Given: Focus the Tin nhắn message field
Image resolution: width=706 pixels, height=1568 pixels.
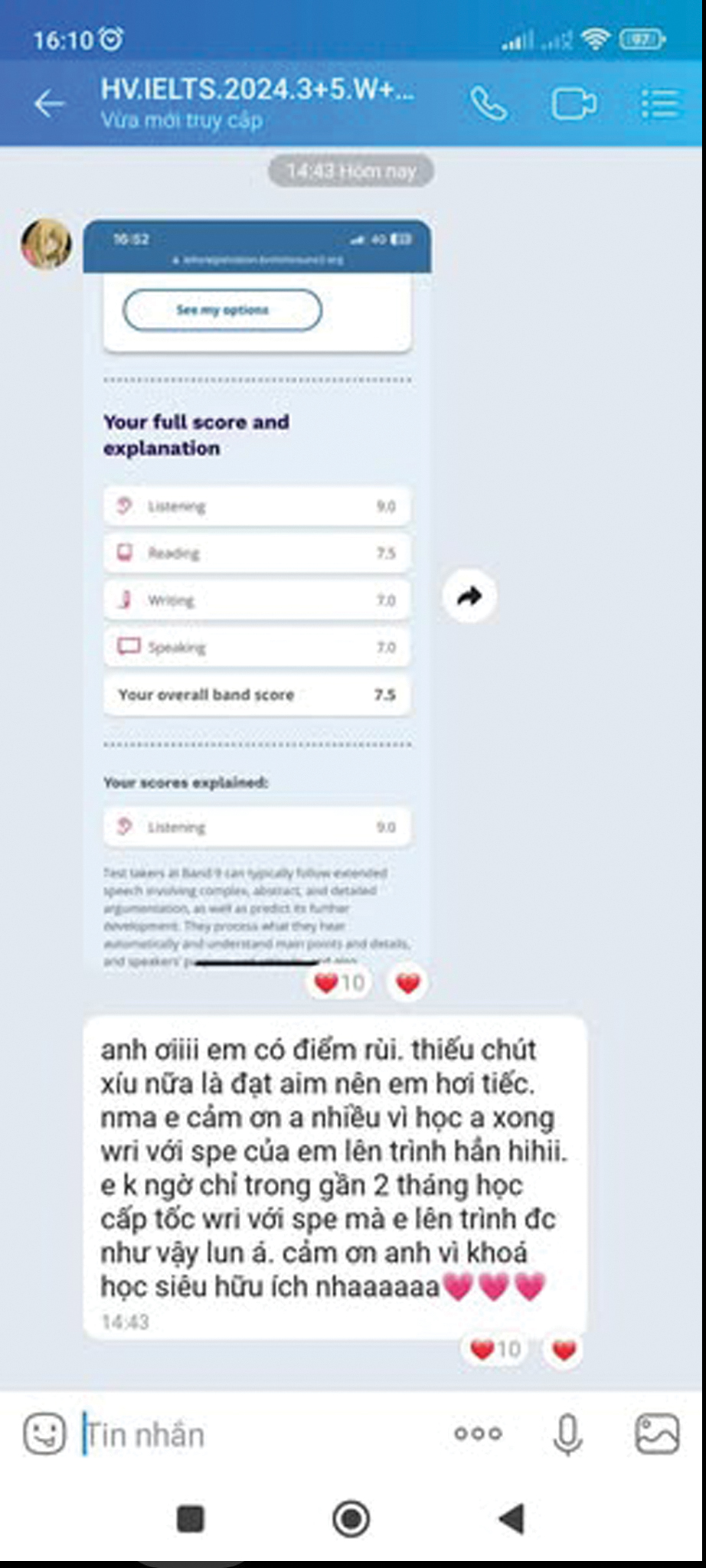Looking at the screenshot, I should point(260,1434).
